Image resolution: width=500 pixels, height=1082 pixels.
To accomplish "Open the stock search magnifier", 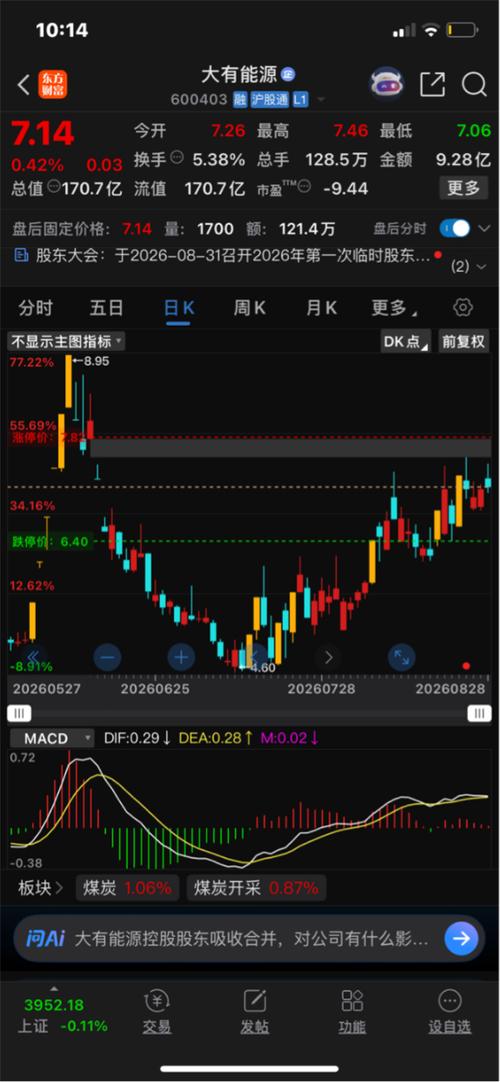I will 474,85.
